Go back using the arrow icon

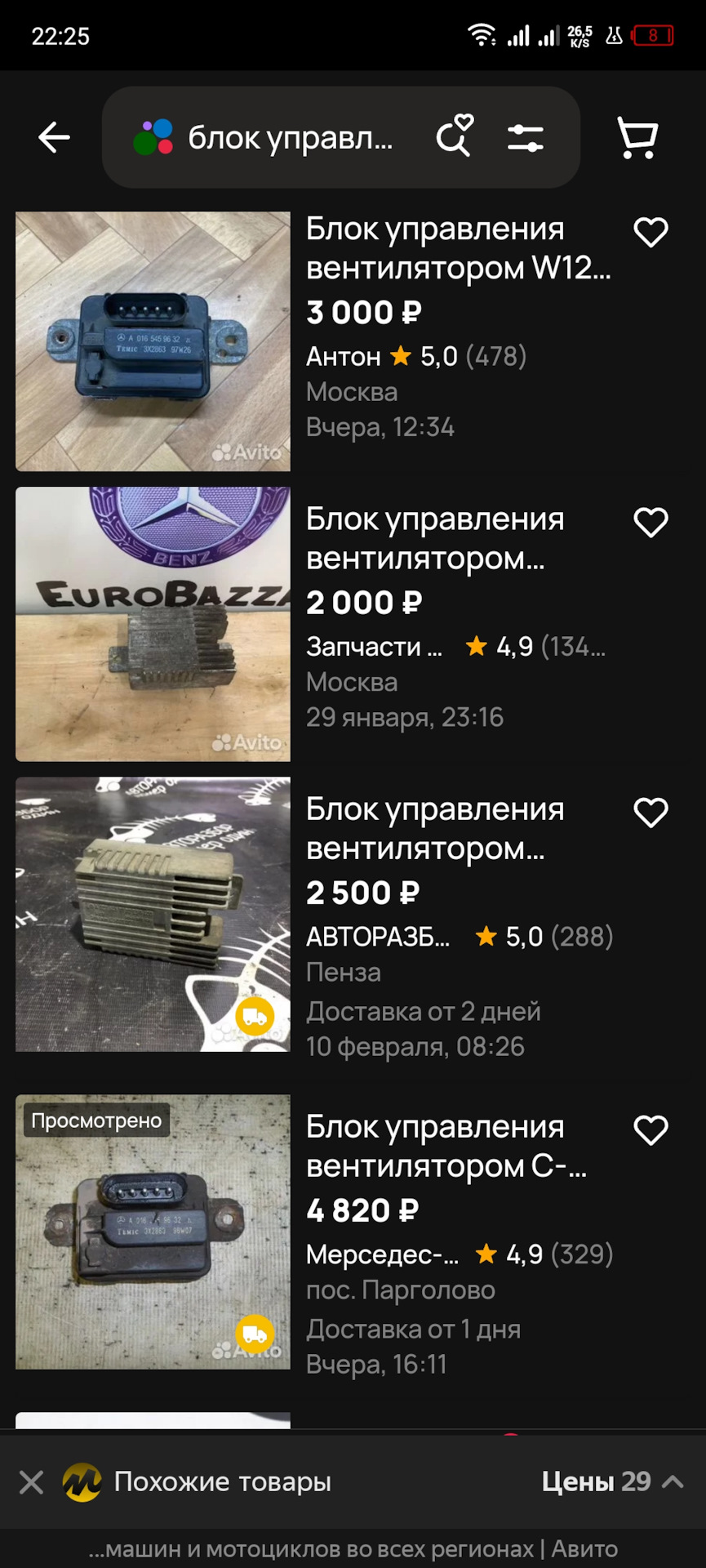[x=54, y=137]
